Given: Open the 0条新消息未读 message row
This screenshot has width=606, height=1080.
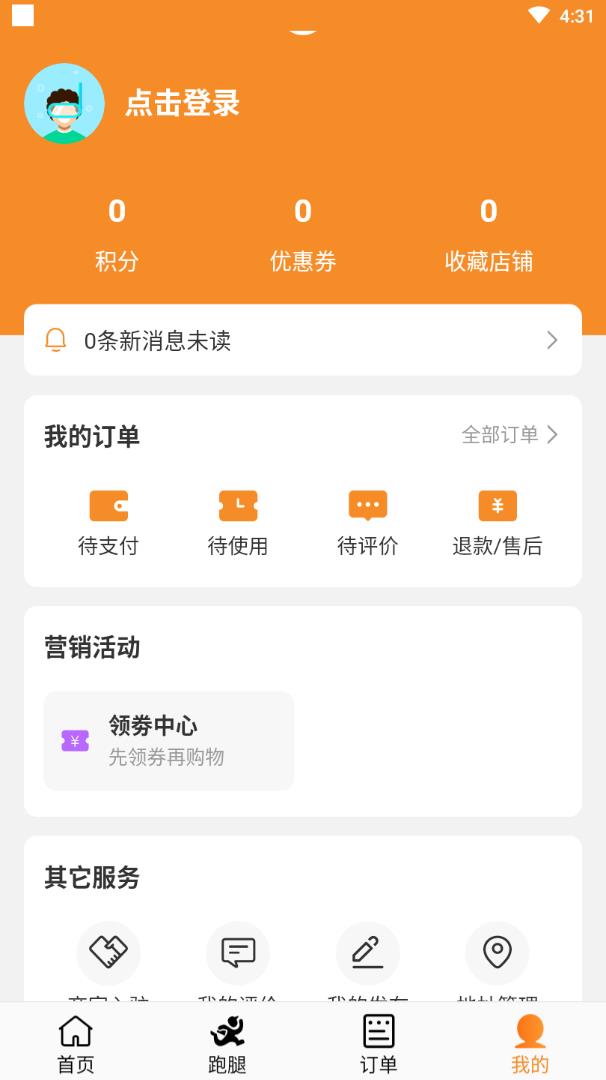Looking at the screenshot, I should coord(303,340).
